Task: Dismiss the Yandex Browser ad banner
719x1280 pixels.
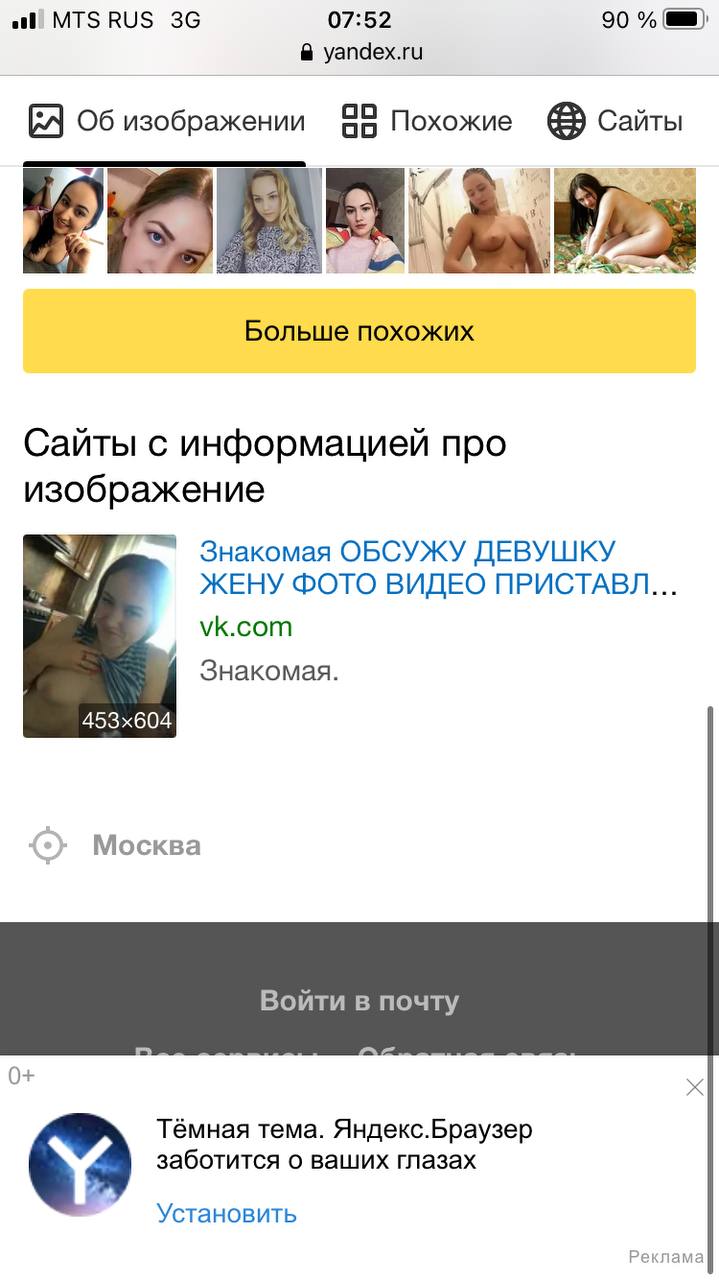Action: point(695,1087)
